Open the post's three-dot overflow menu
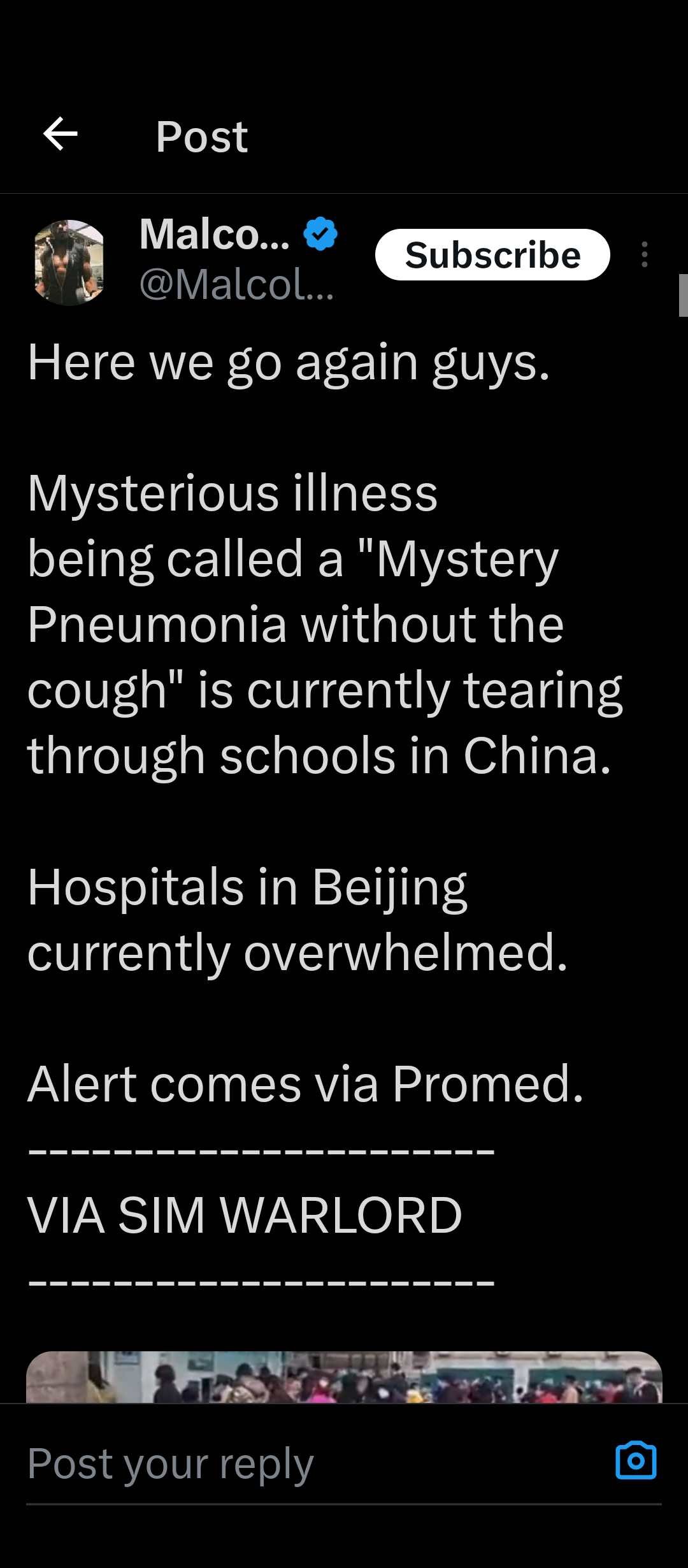 coord(645,254)
